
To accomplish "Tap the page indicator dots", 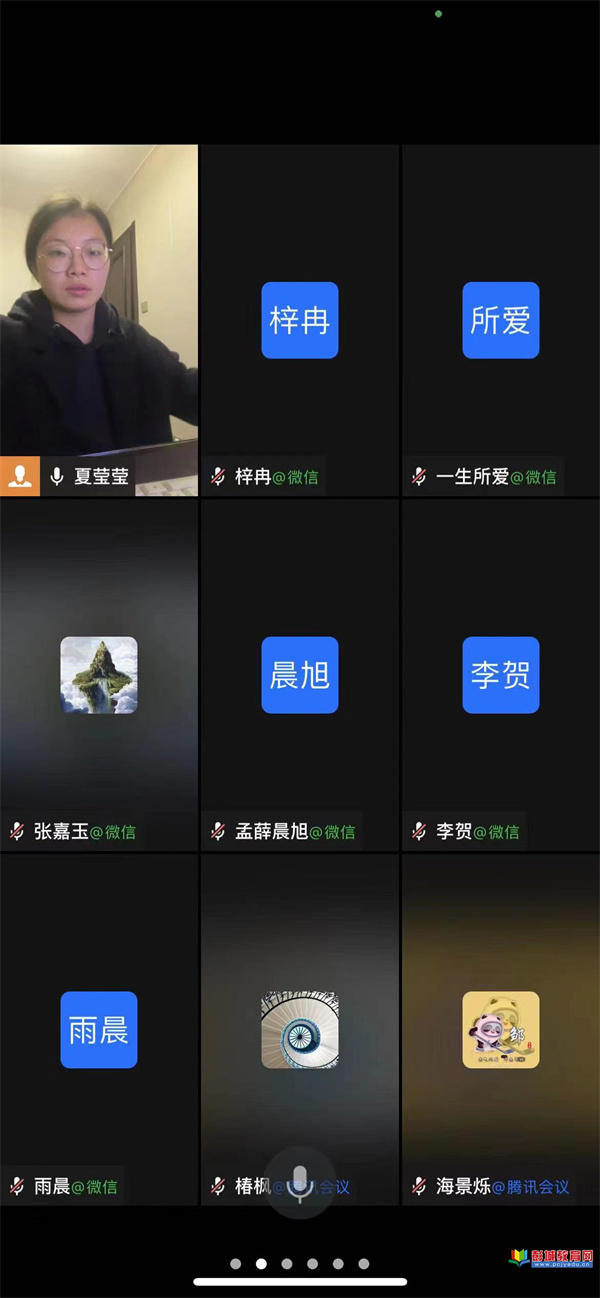I will tap(299, 1264).
